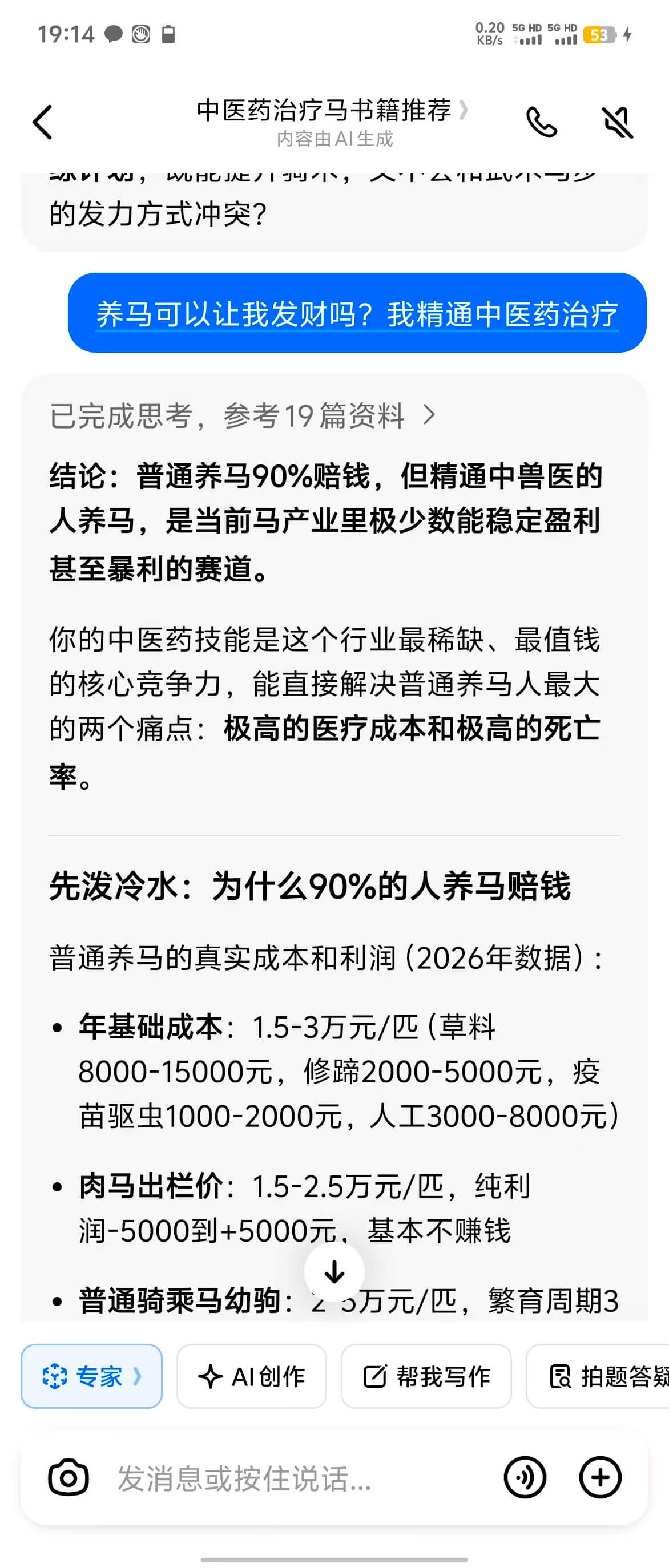This screenshot has width=669, height=1568.
Task: Go back with the top-left arrow
Action: (x=43, y=122)
